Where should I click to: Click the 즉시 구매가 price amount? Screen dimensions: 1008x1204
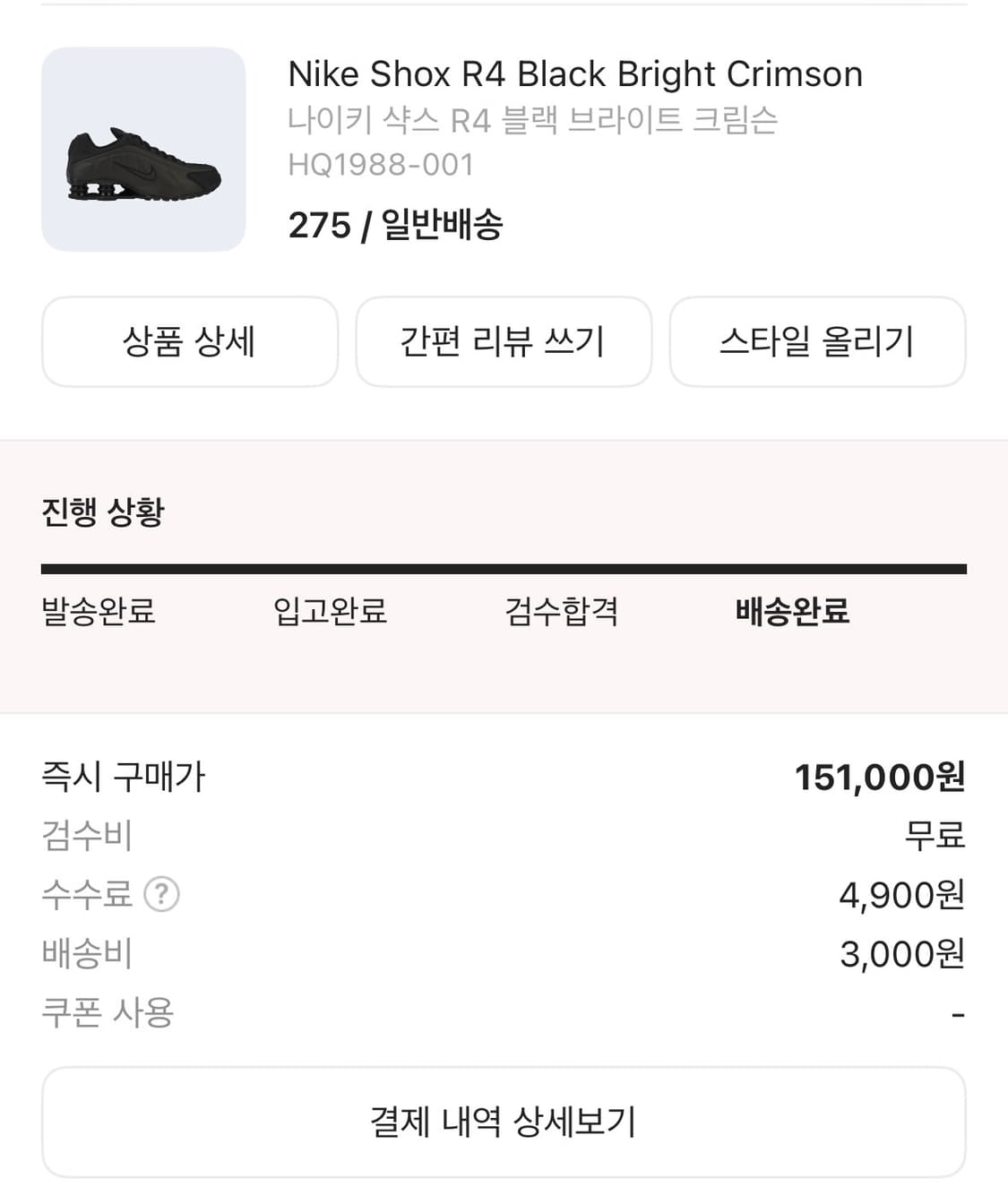[882, 778]
